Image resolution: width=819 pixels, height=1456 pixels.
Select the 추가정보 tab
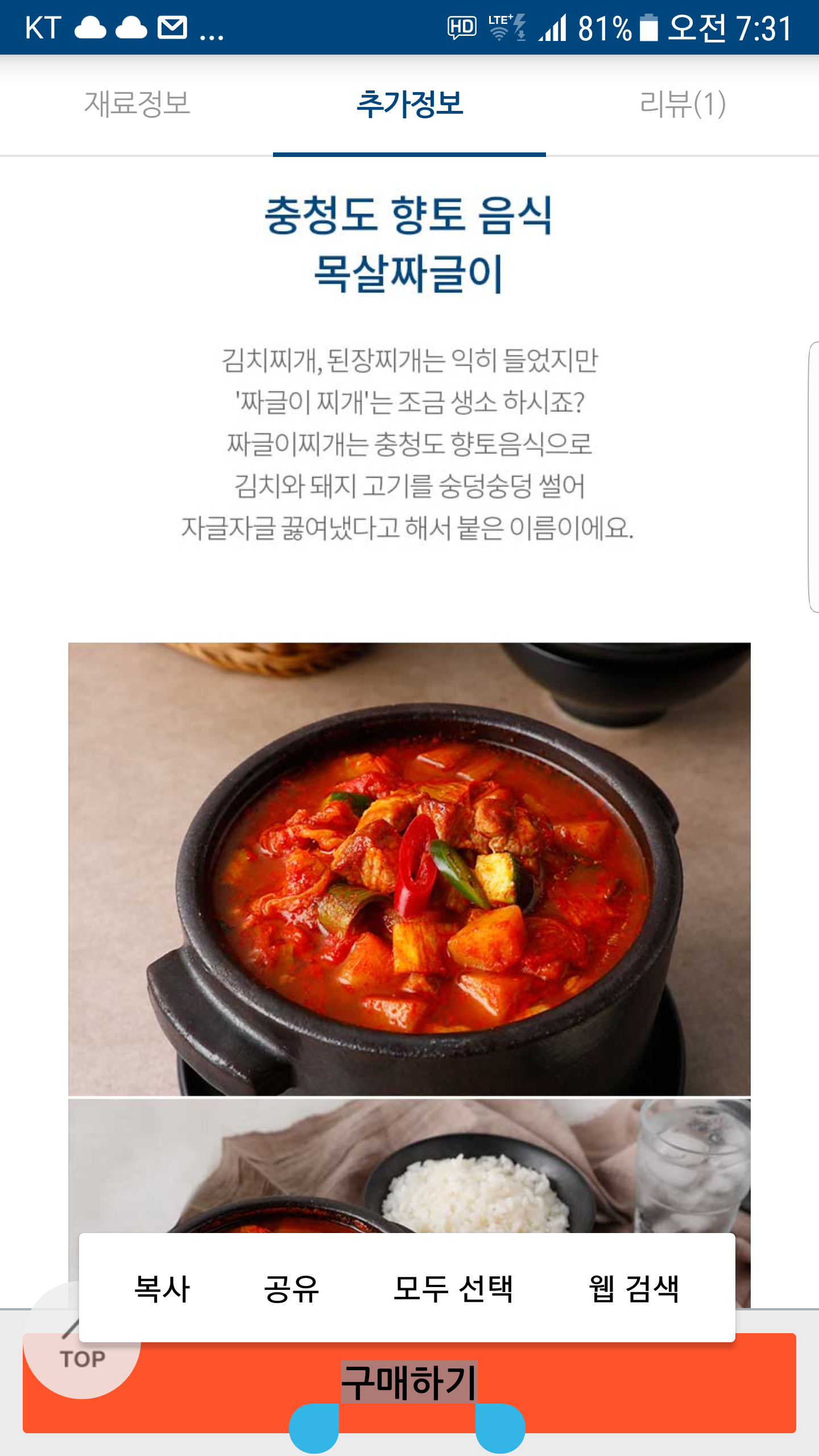[409, 104]
